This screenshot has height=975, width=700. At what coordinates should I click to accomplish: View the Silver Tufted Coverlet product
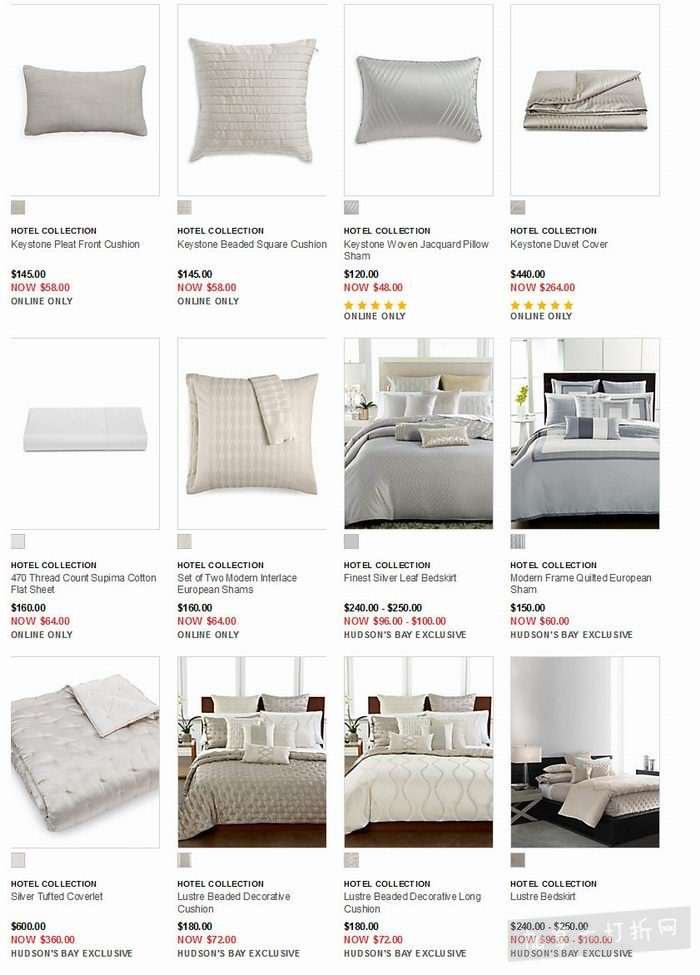[x=84, y=751]
